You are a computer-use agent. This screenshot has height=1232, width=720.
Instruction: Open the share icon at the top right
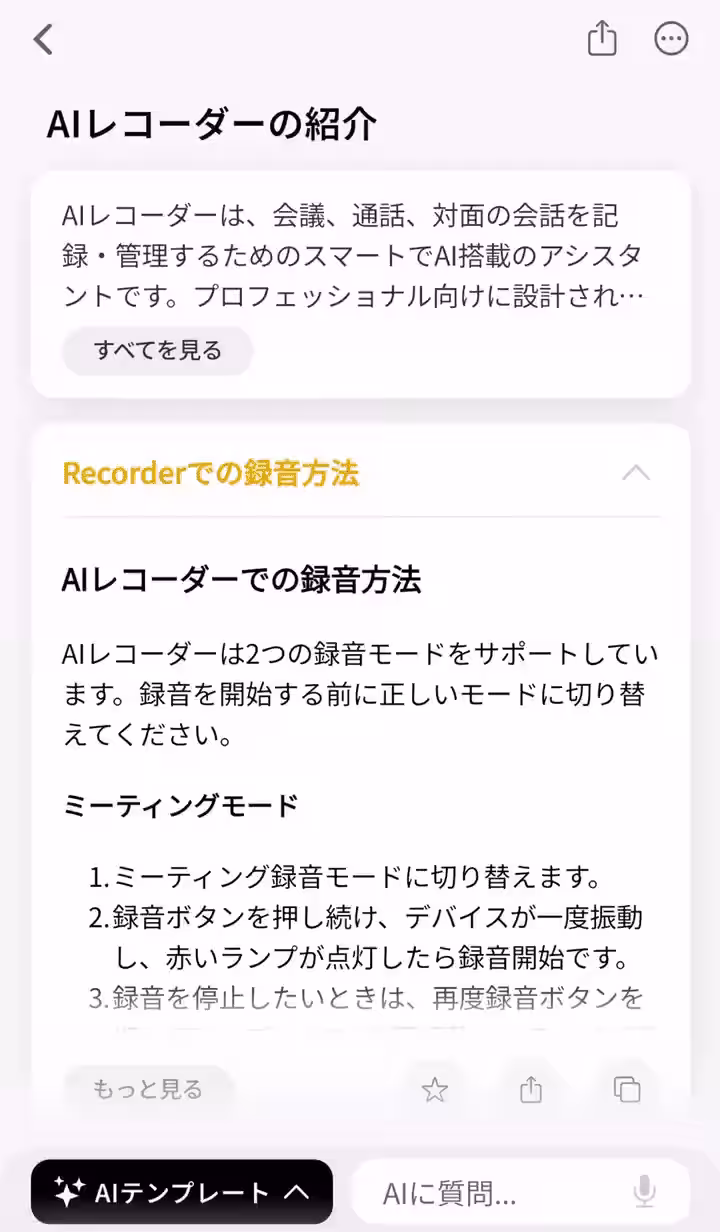(x=601, y=38)
